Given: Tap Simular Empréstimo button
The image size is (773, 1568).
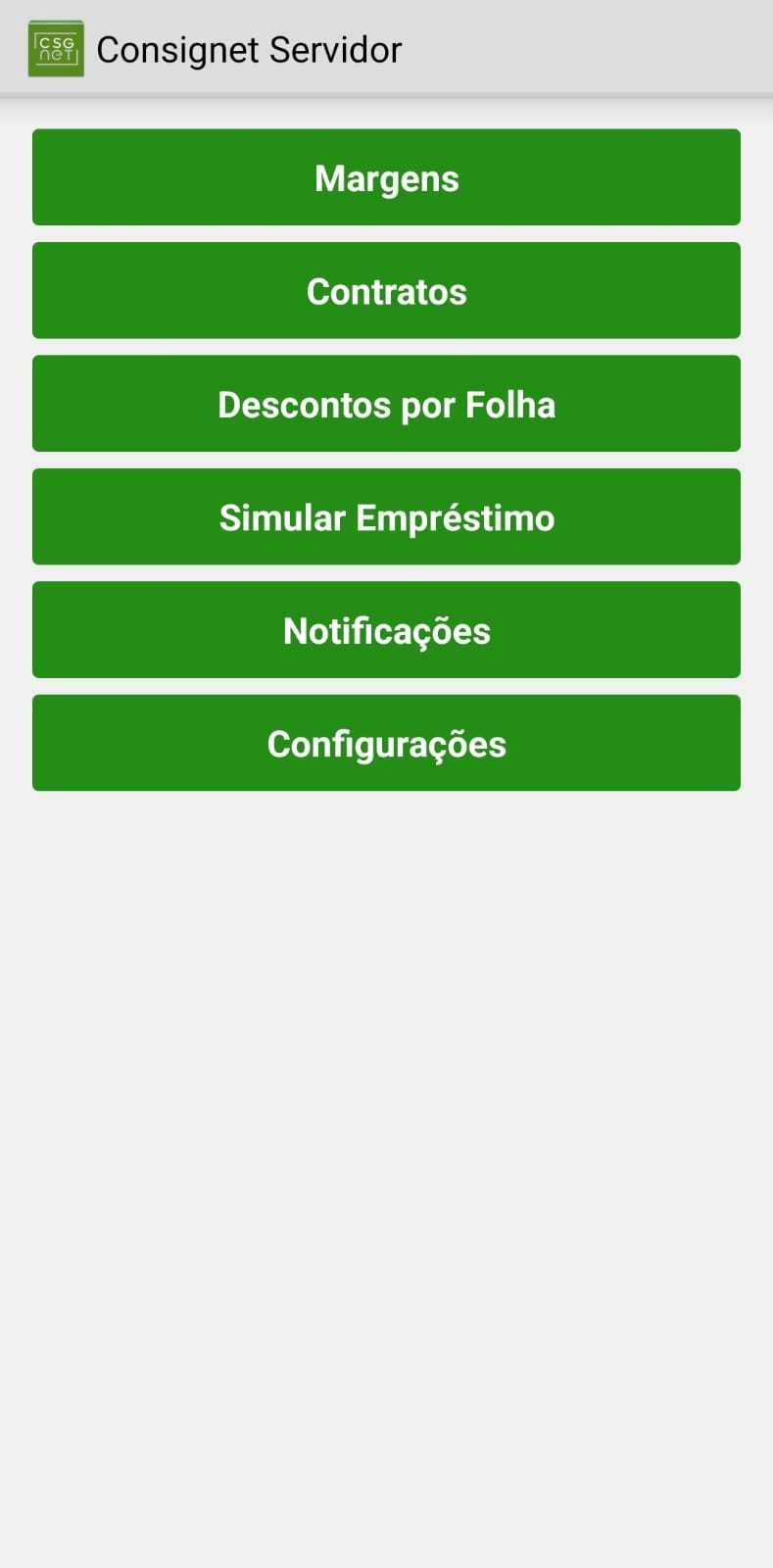Looking at the screenshot, I should [386, 517].
